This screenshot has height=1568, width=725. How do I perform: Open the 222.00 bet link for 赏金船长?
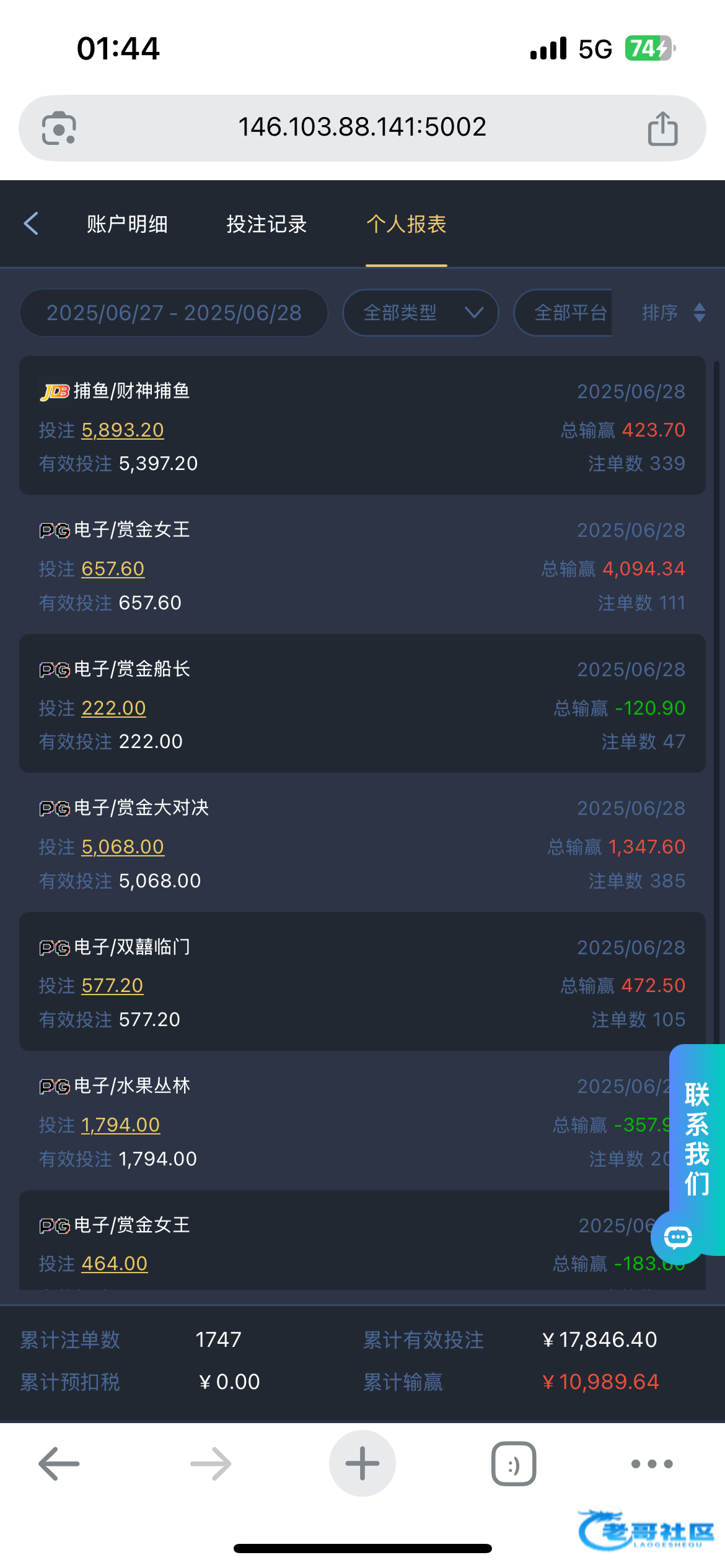click(x=113, y=708)
